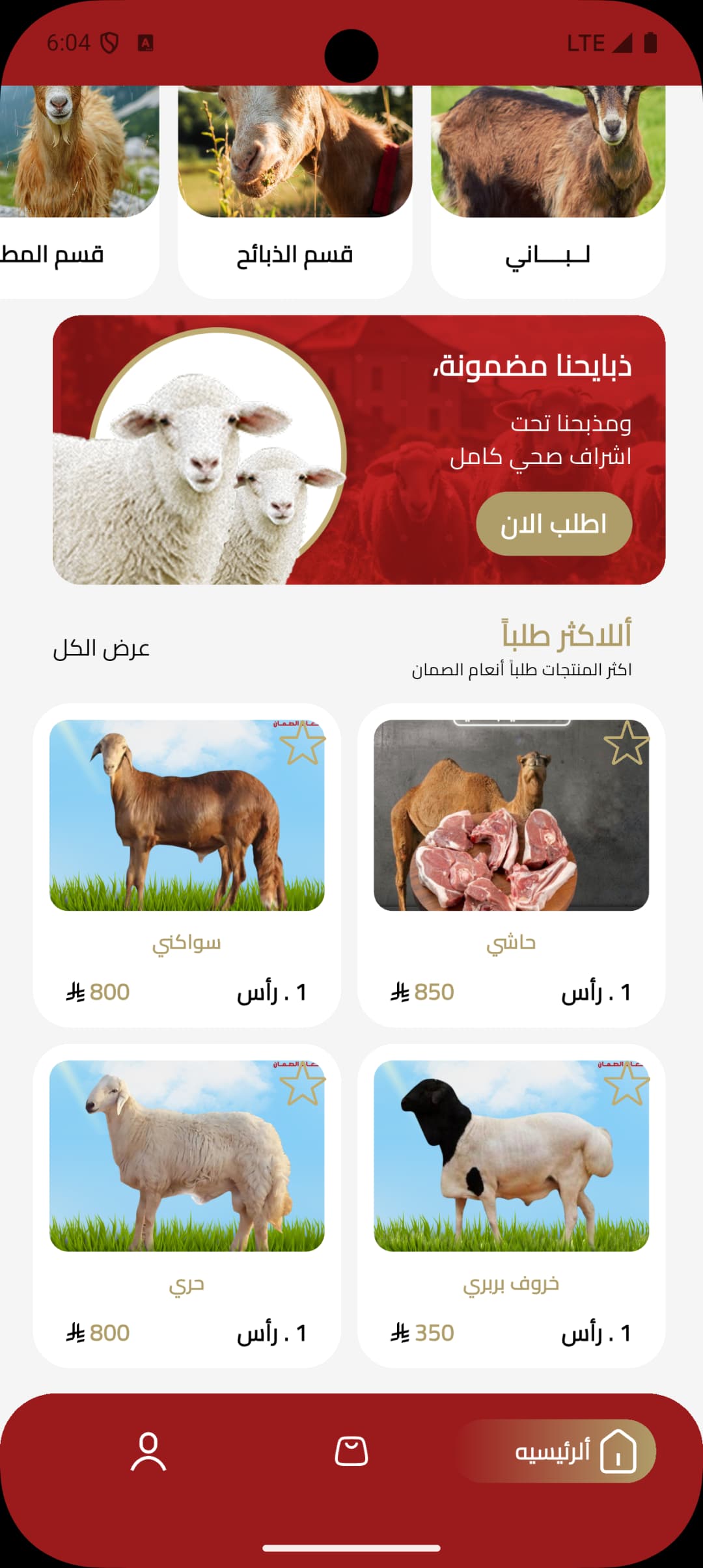
Task: Star the حري product
Action: pyautogui.click(x=302, y=1083)
